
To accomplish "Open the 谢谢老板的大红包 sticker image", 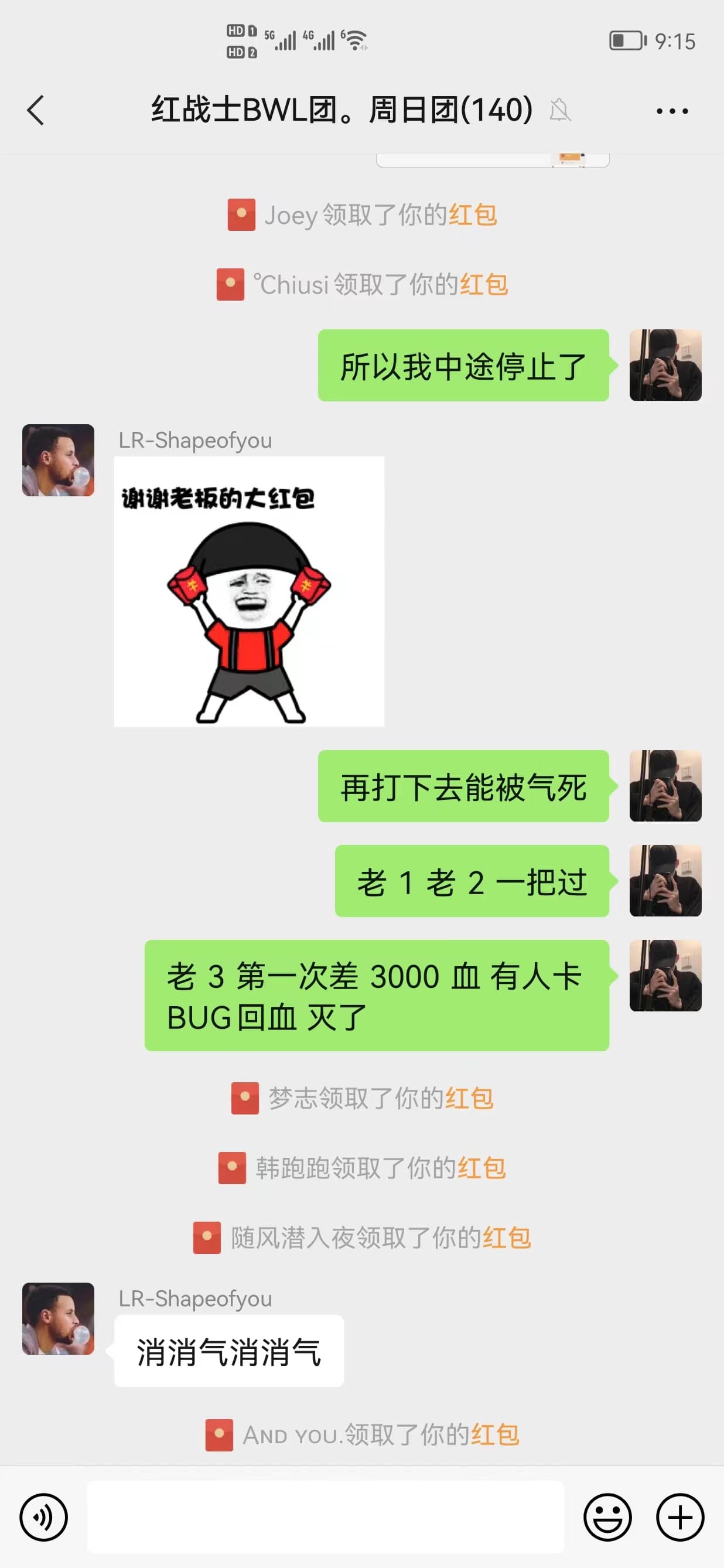I will tap(250, 591).
